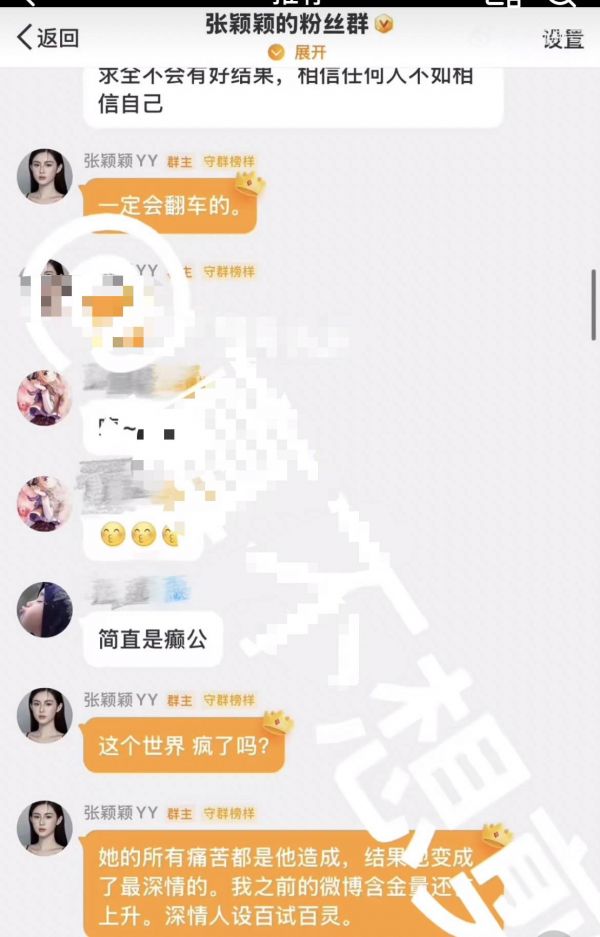Screen dimensions: 600x937
Task: Open avatar beside 她的所有痛苦都是他造成 message
Action: click(44, 827)
